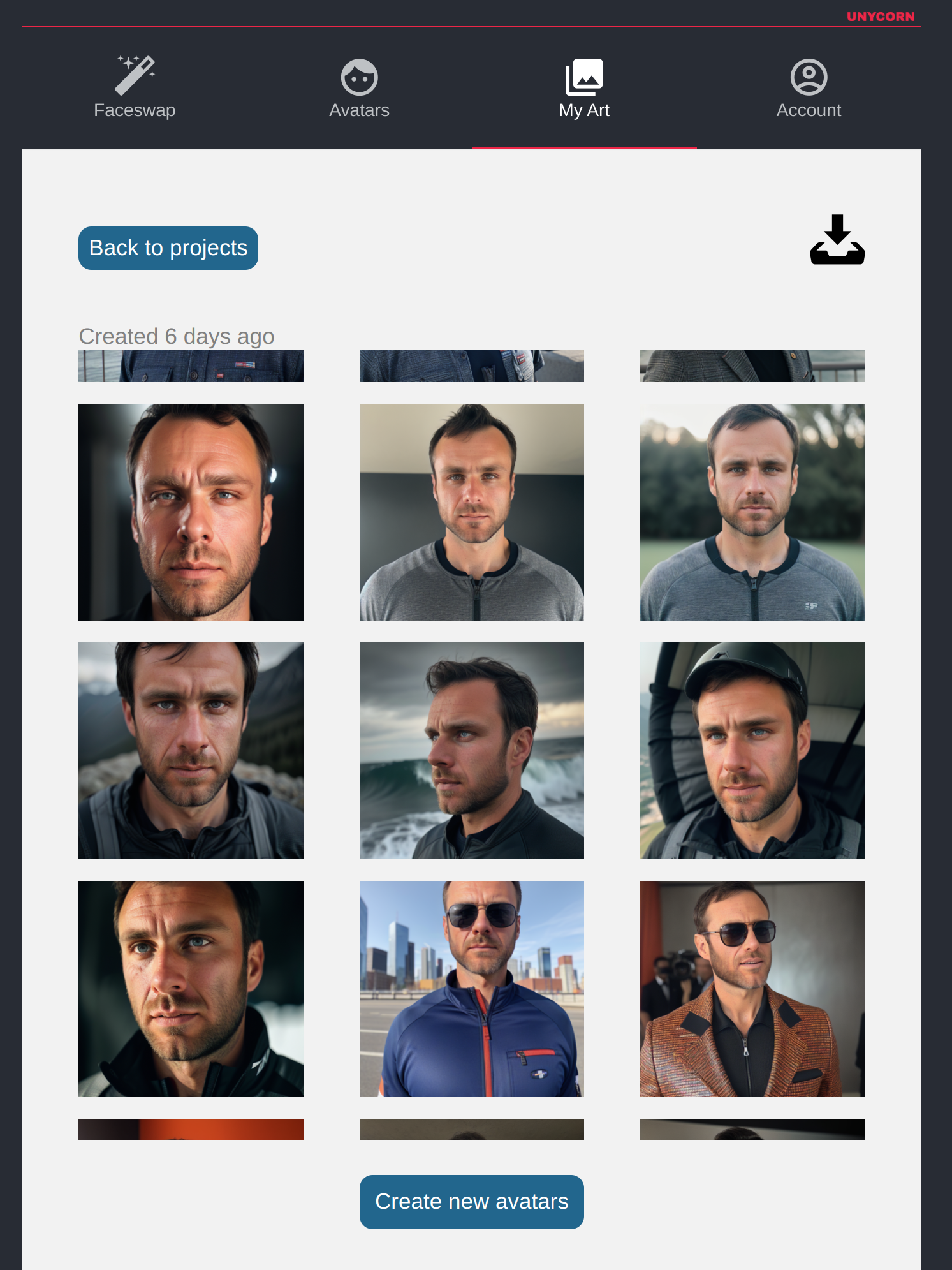Open the avatar wearing a black helmet

point(752,750)
